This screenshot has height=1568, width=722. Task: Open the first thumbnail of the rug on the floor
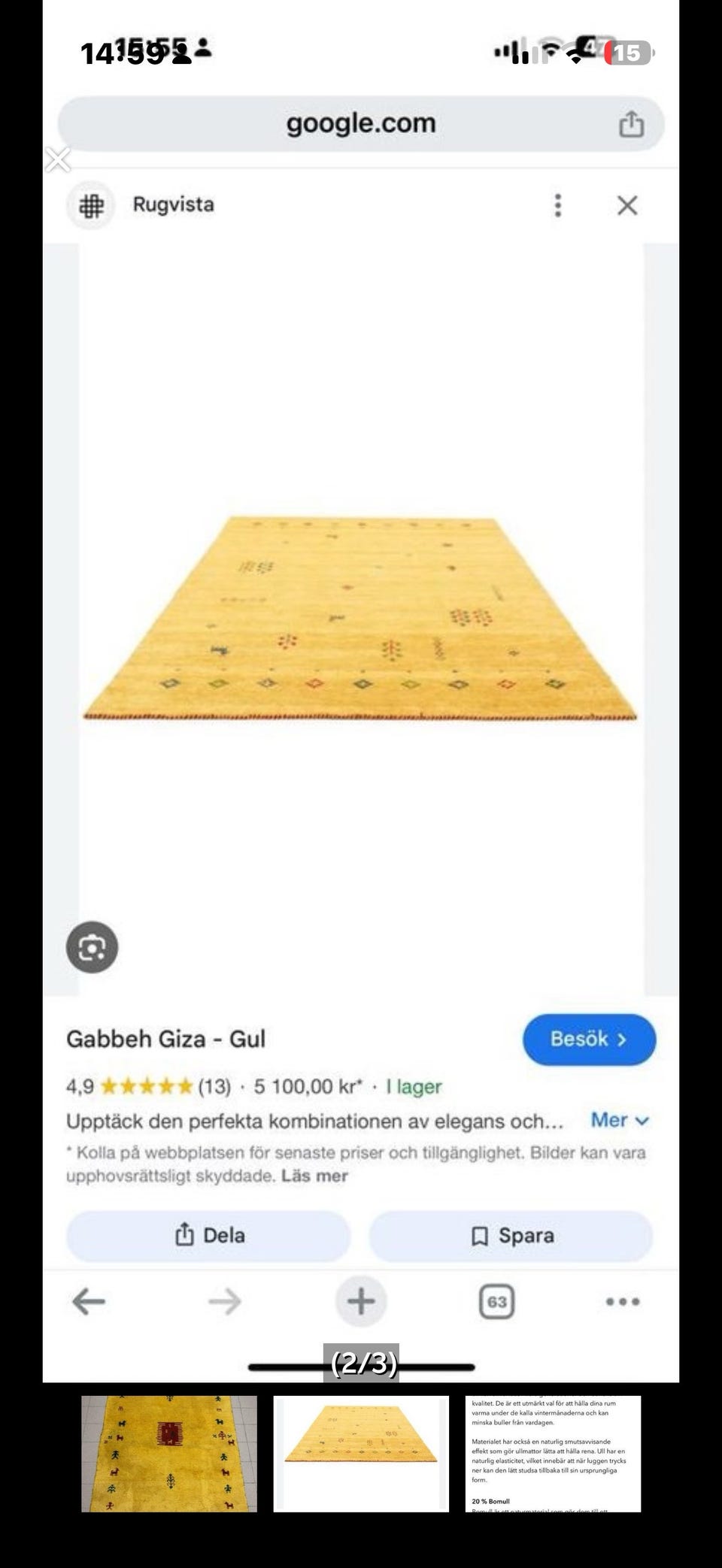169,1454
